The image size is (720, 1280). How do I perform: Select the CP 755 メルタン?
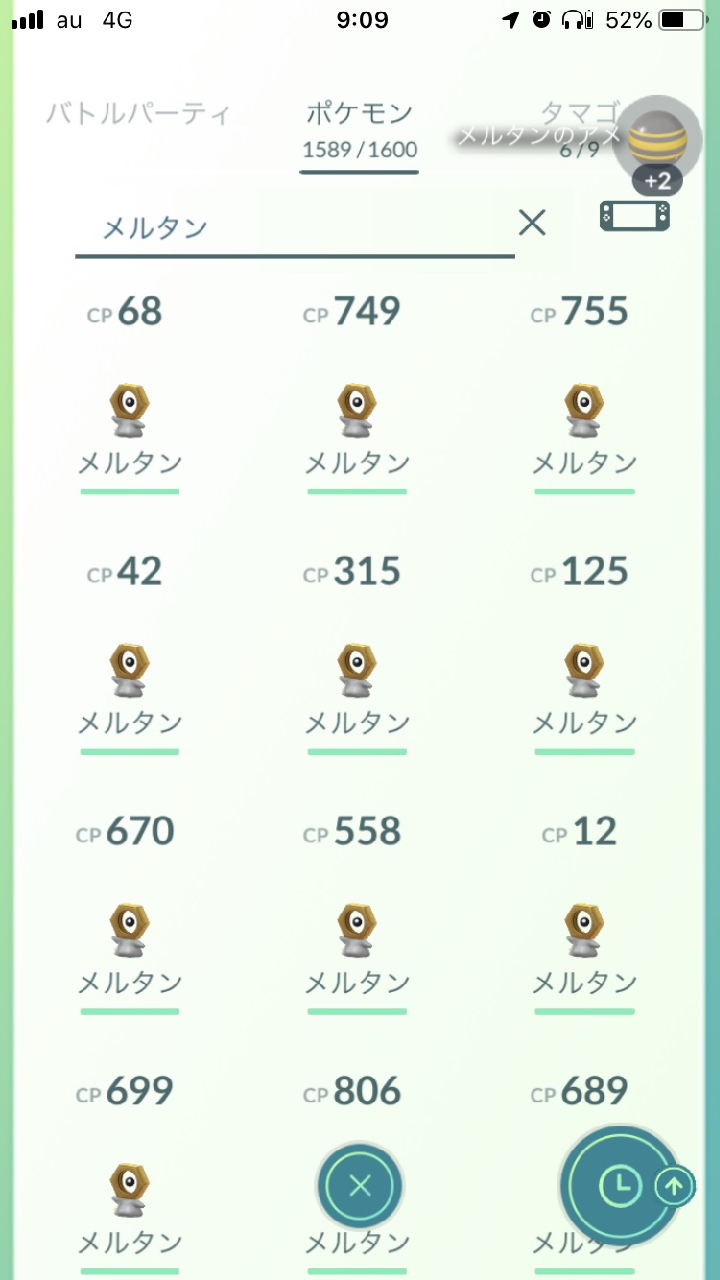[584, 412]
